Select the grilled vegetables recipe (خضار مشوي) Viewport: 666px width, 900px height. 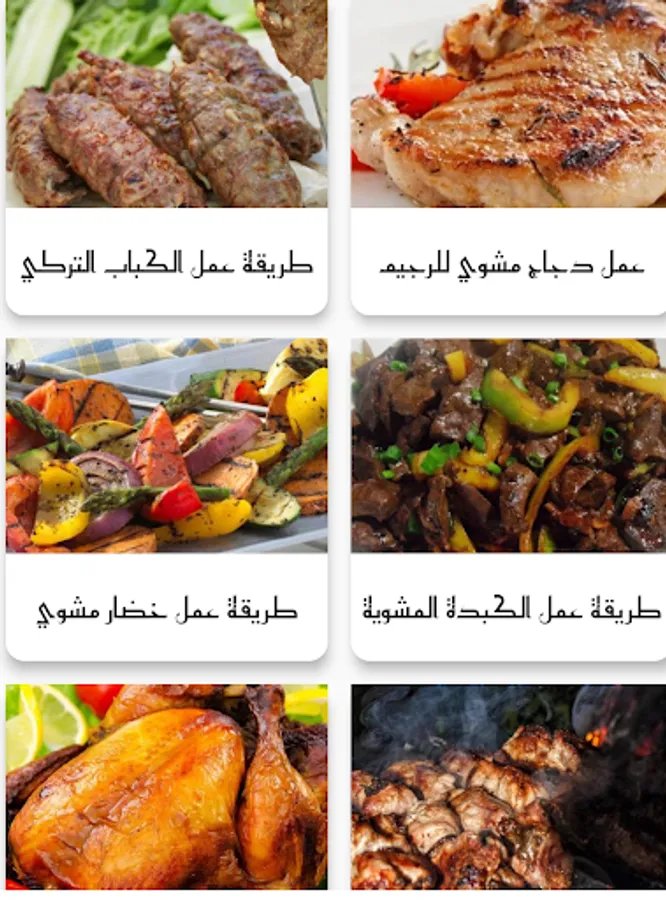click(x=166, y=498)
